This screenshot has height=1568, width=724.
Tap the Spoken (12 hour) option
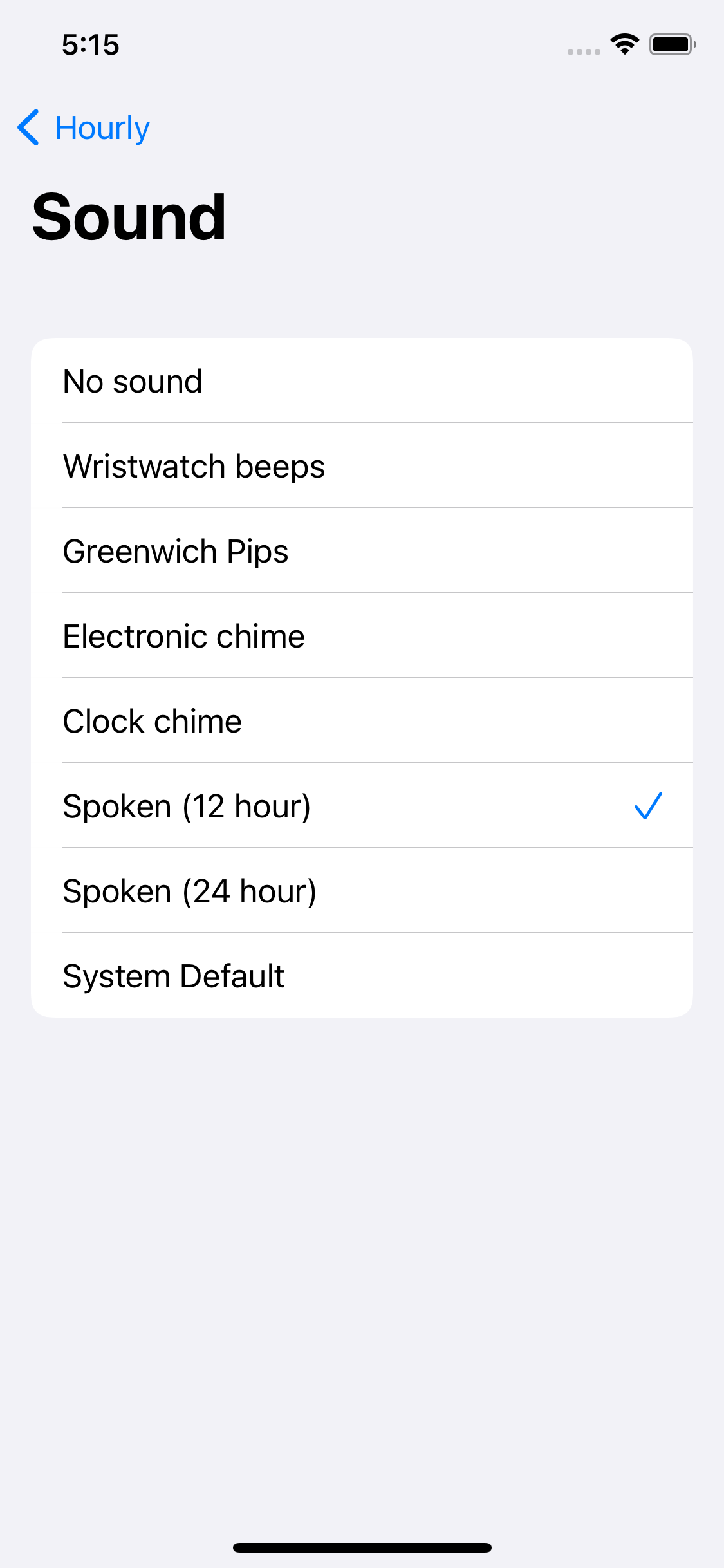pyautogui.click(x=362, y=805)
